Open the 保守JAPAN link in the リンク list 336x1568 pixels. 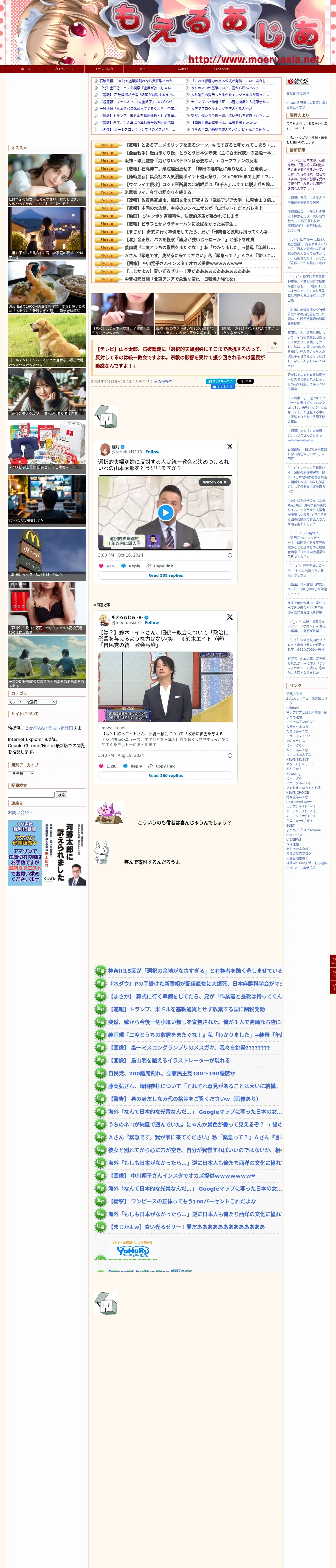(x=294, y=694)
